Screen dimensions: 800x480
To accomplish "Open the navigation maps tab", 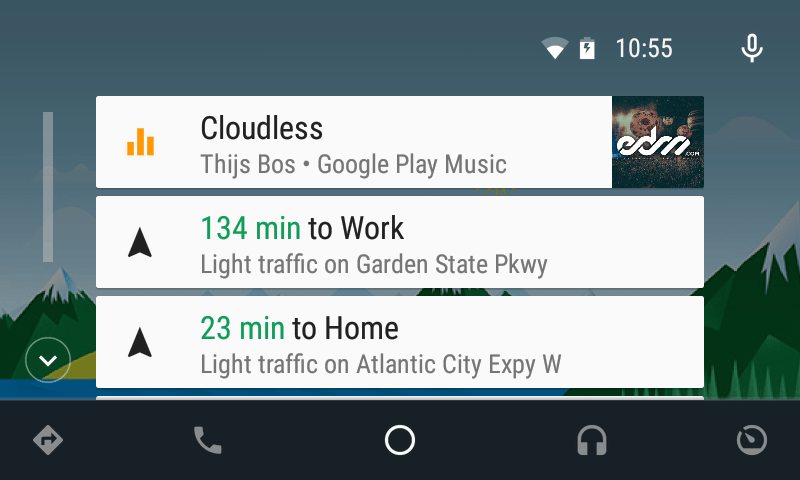I will [x=48, y=440].
